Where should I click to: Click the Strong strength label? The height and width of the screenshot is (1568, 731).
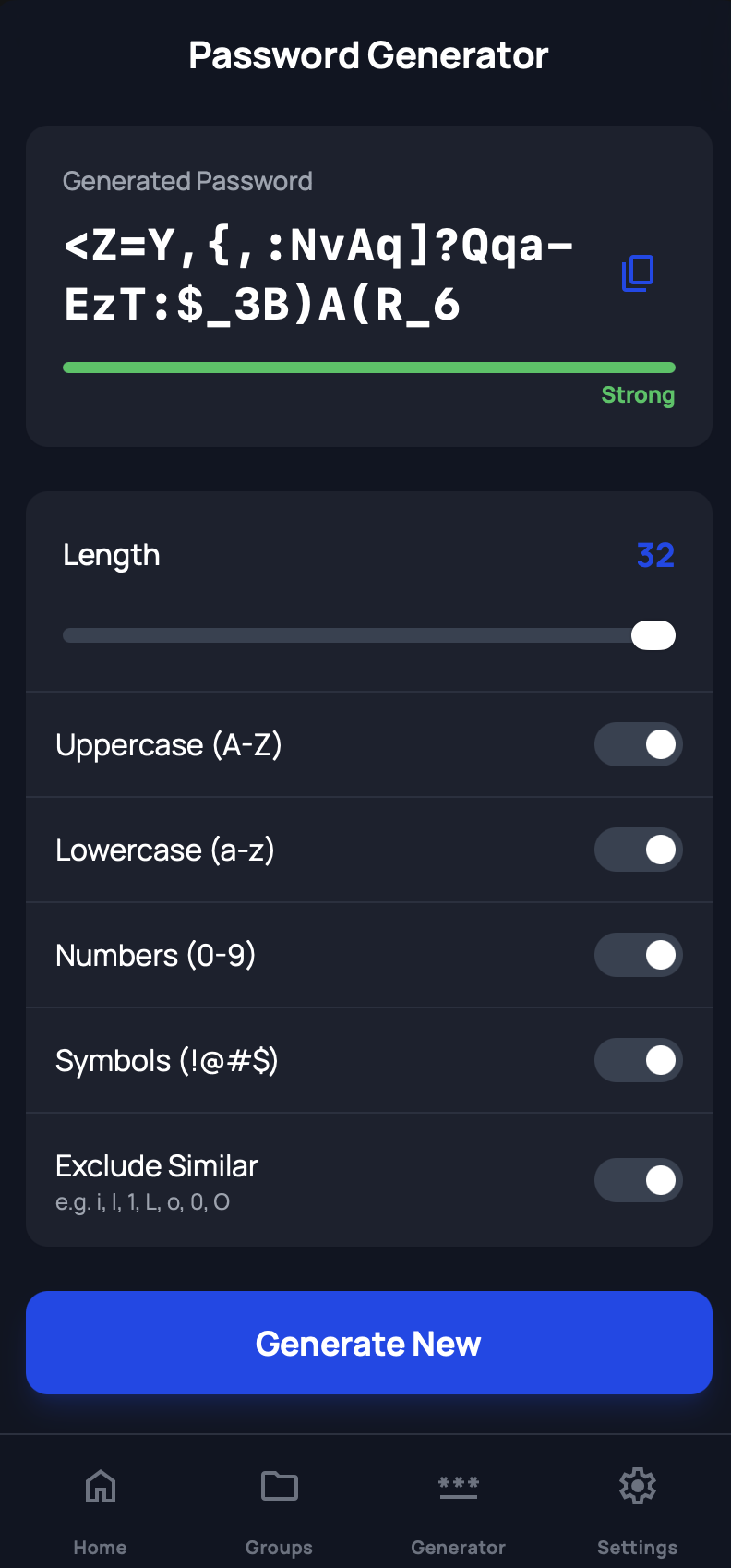tap(638, 395)
